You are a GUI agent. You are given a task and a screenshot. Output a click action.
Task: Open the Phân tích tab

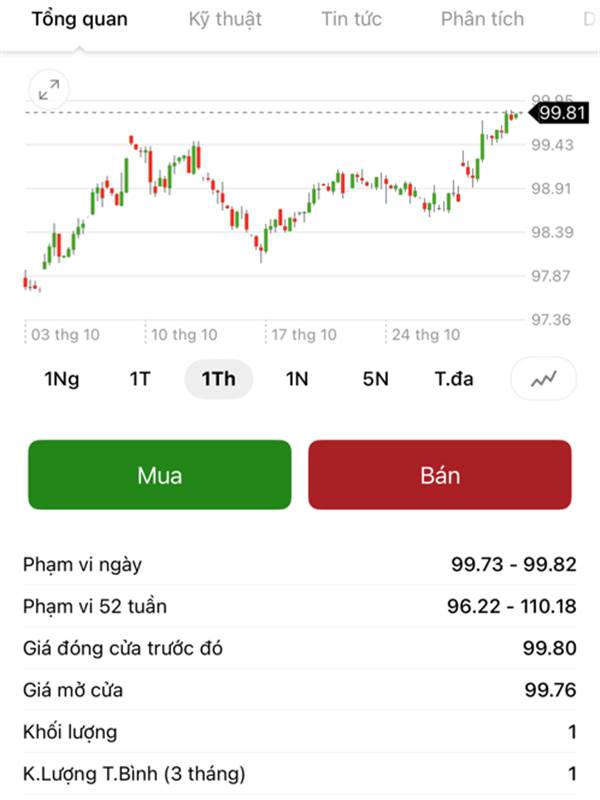click(482, 19)
